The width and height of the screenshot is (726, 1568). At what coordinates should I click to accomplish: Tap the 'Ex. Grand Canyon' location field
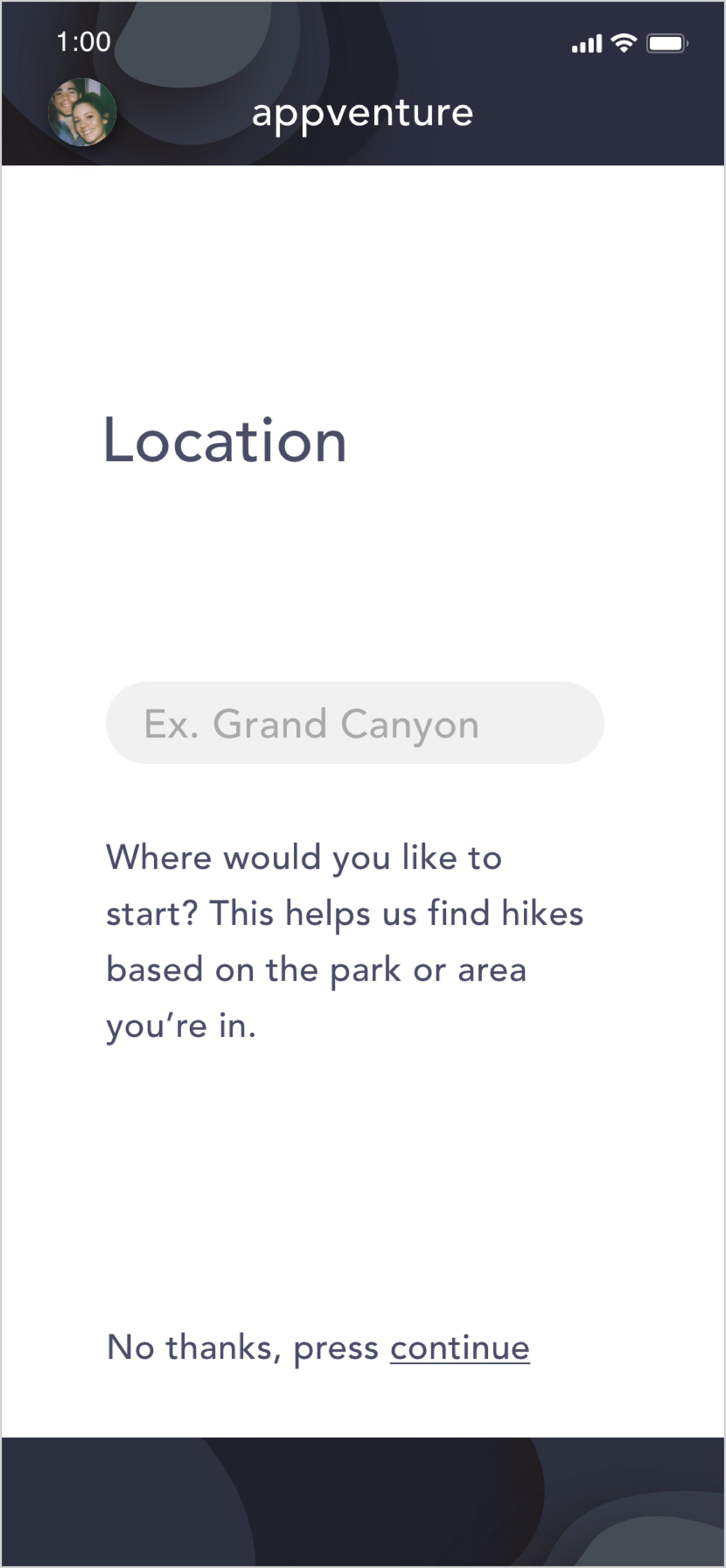point(355,722)
